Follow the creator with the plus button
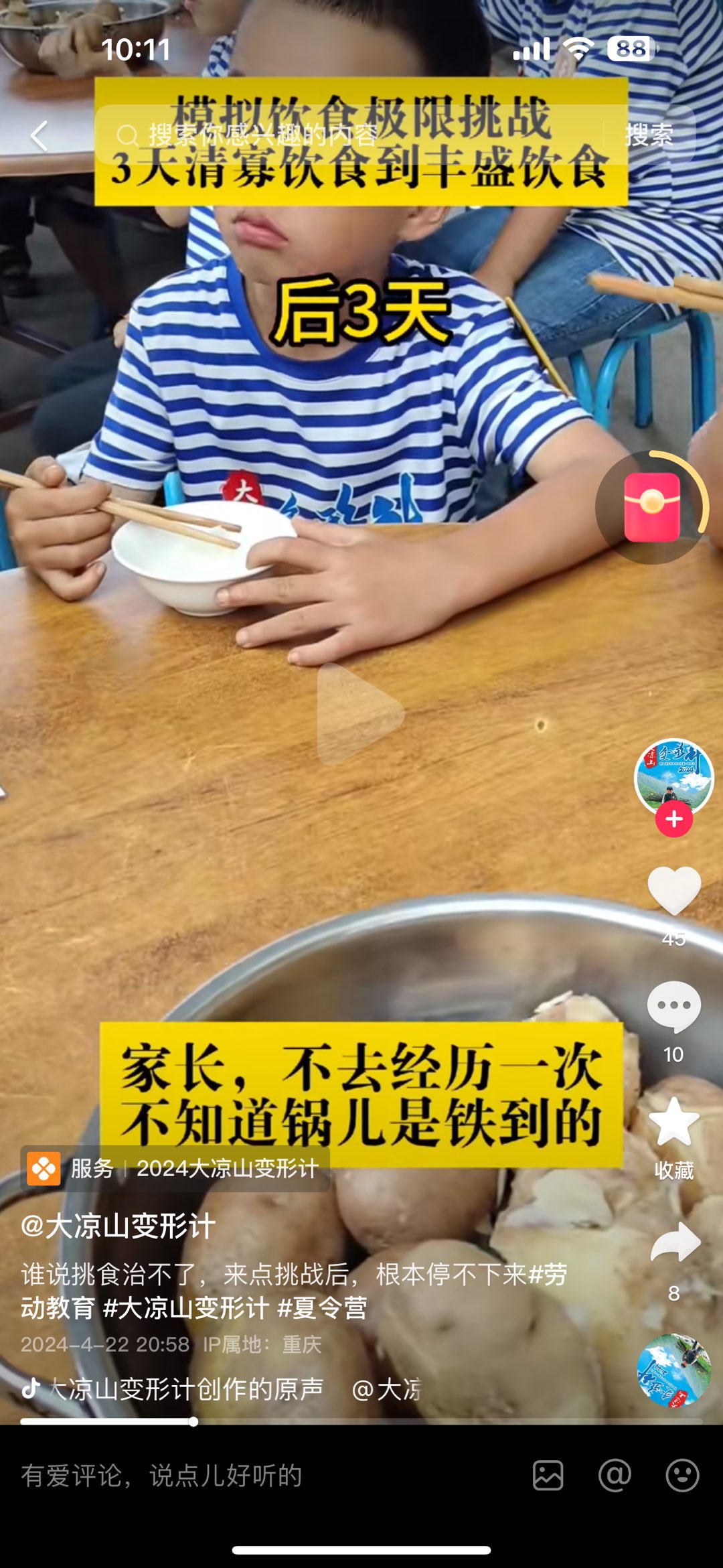Image resolution: width=723 pixels, height=1568 pixels. coord(673,819)
